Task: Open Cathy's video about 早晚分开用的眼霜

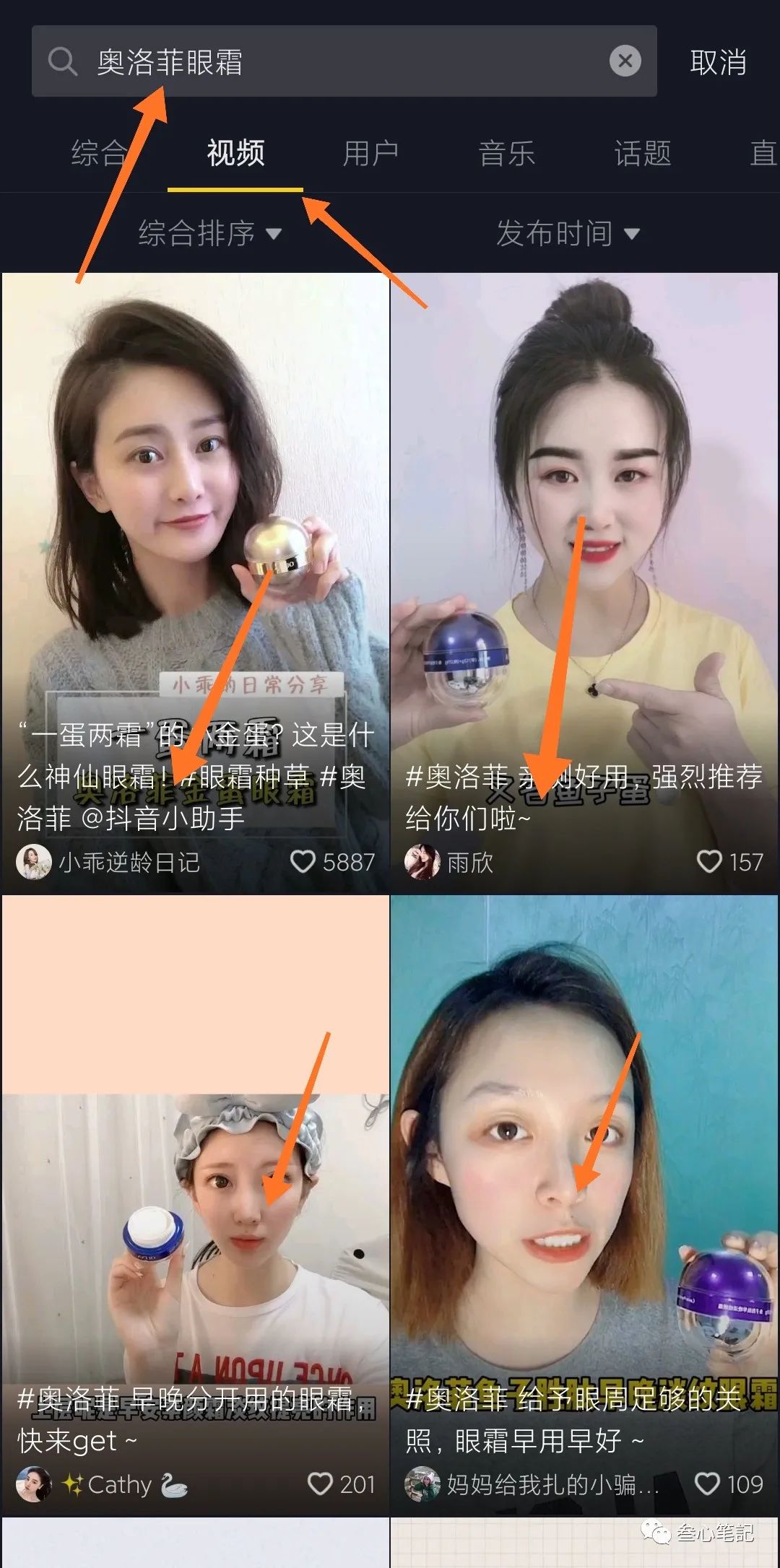Action: tap(195, 1205)
